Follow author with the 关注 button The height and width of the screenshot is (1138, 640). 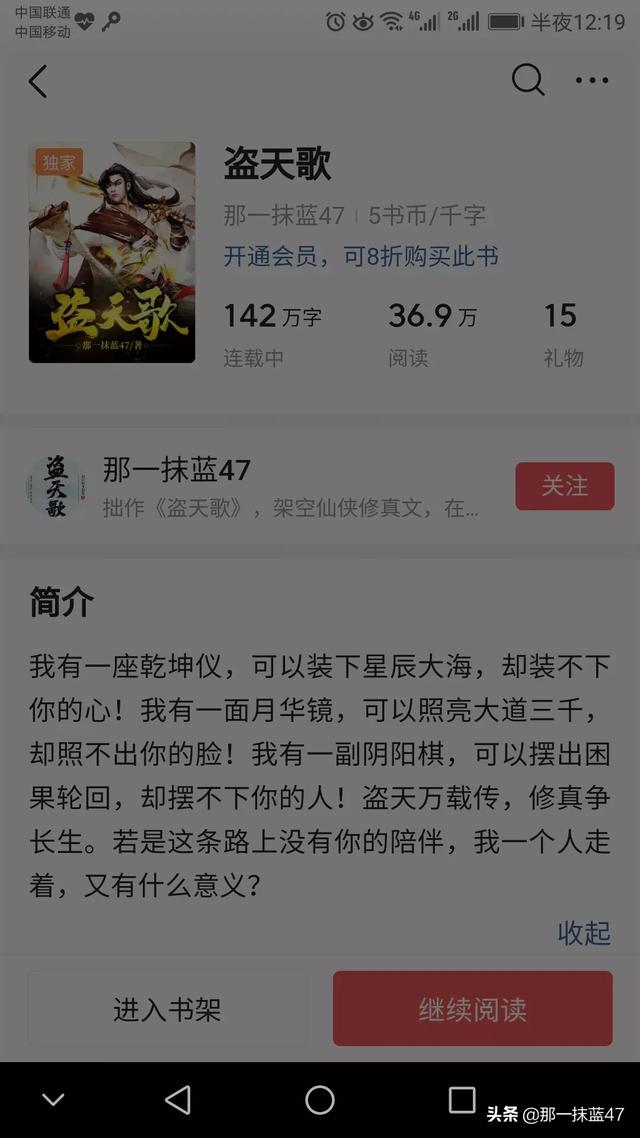564,486
